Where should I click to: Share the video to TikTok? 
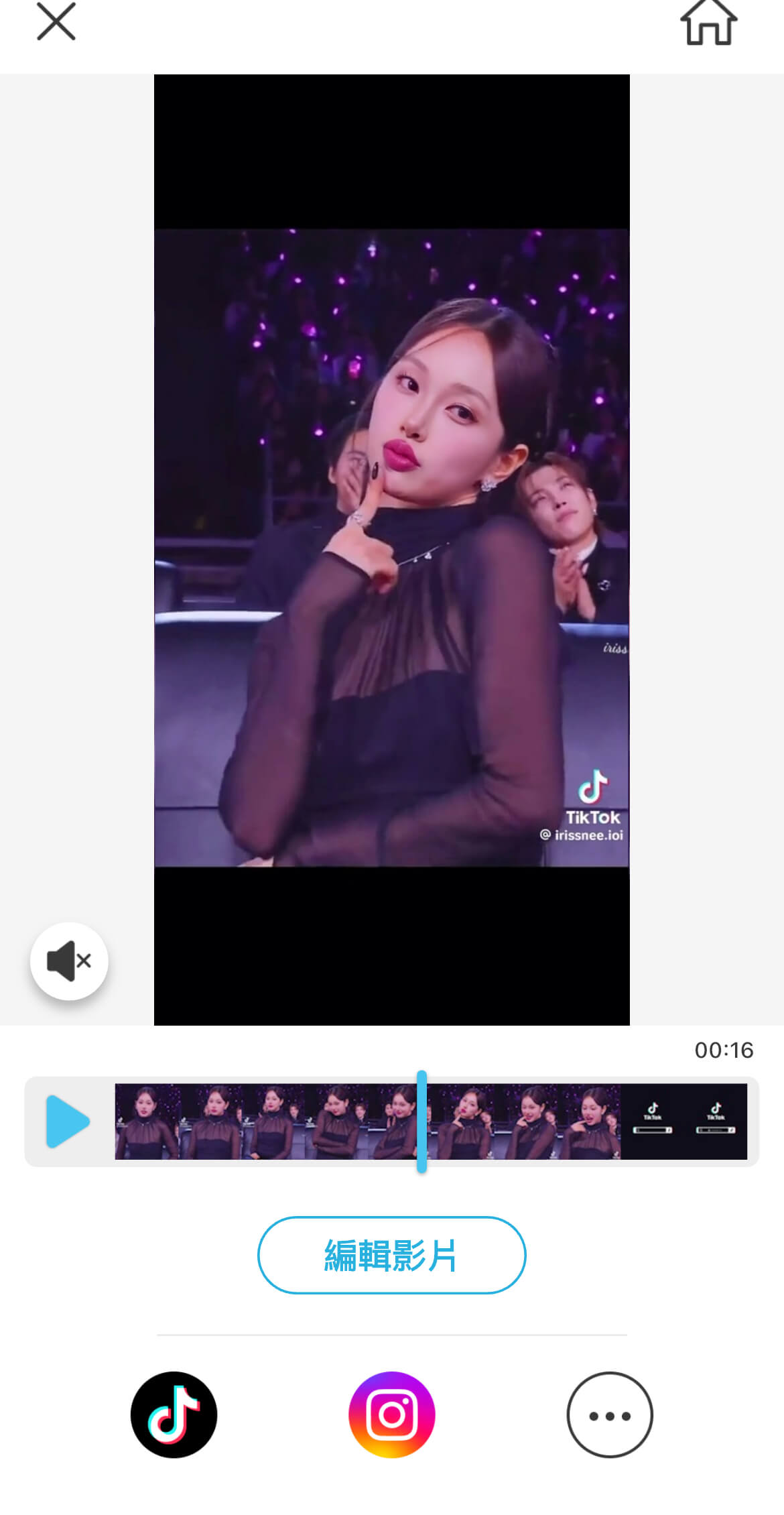coord(174,1414)
